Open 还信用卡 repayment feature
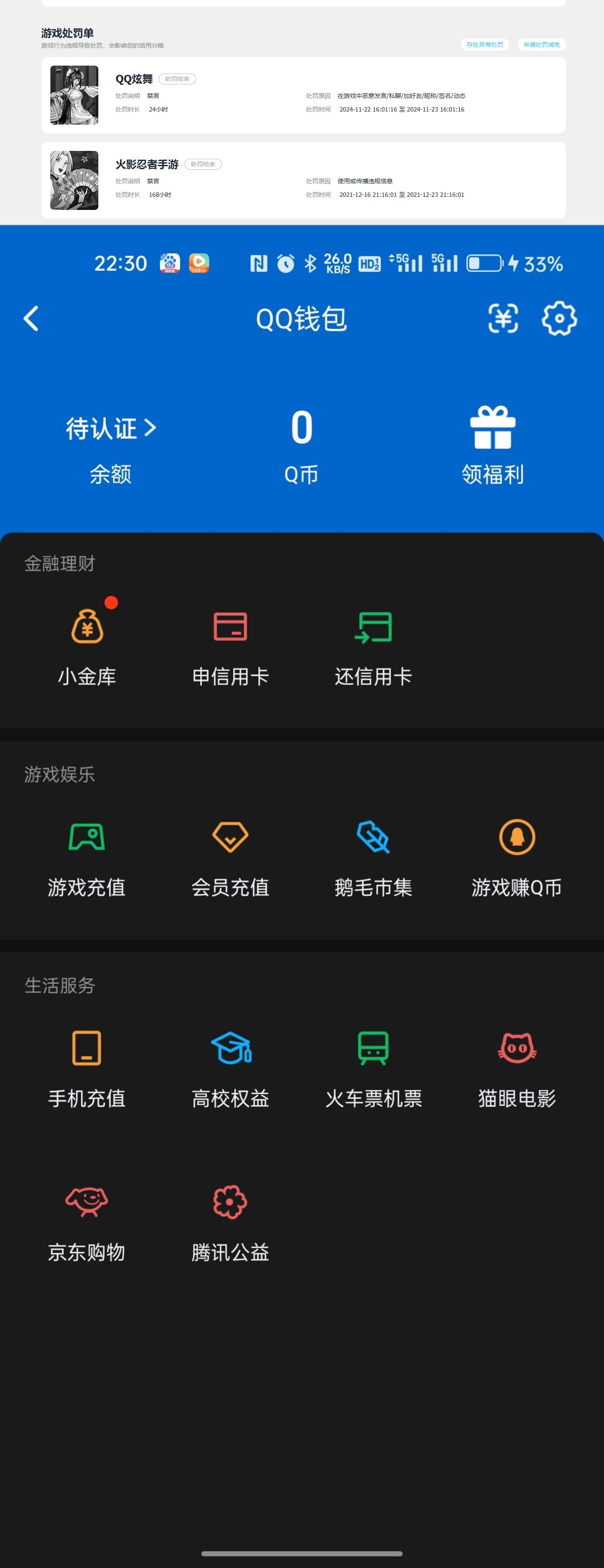Image resolution: width=604 pixels, height=1568 pixels. click(x=373, y=629)
